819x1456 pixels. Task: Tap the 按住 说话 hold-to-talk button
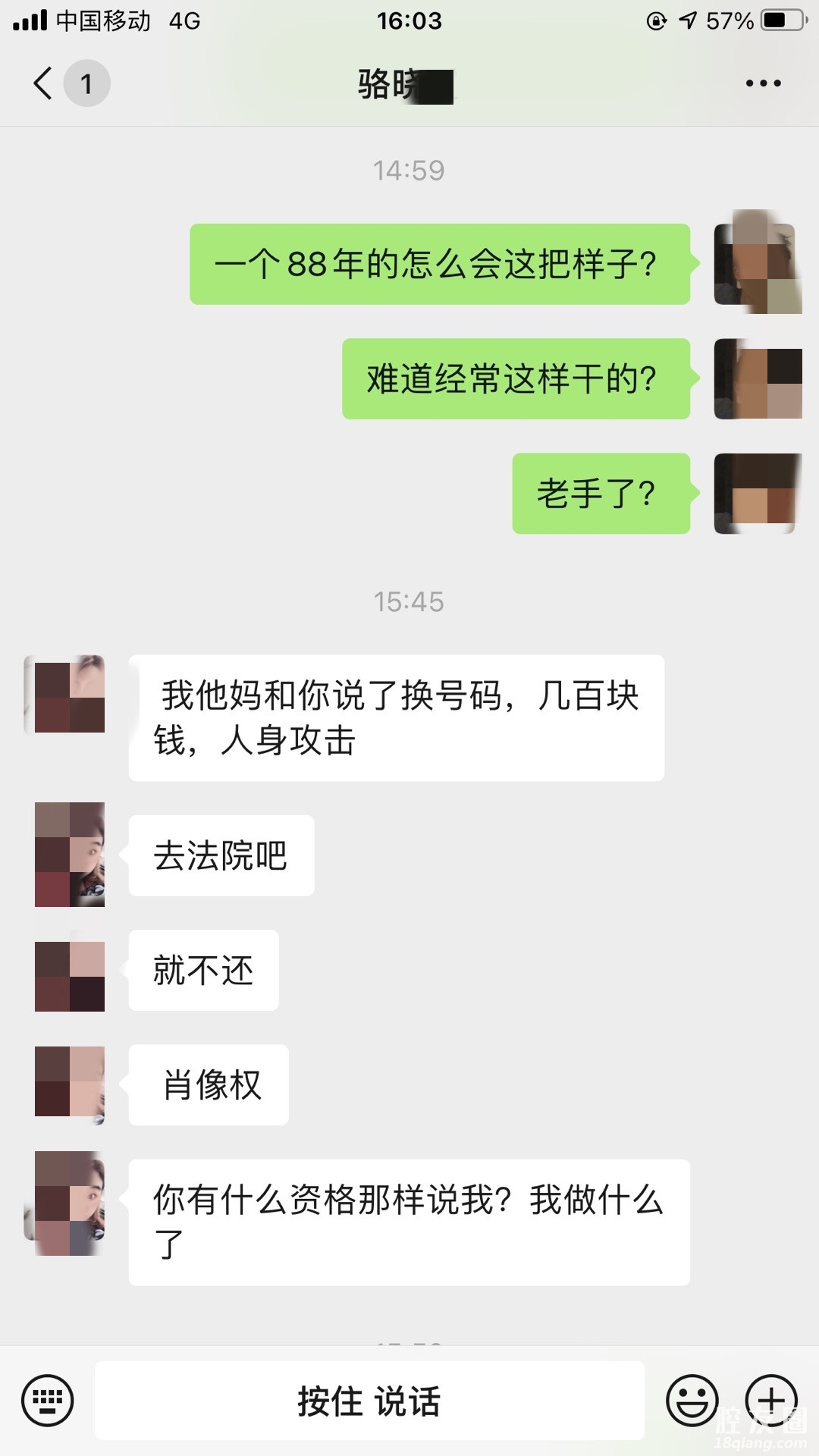click(x=369, y=1400)
